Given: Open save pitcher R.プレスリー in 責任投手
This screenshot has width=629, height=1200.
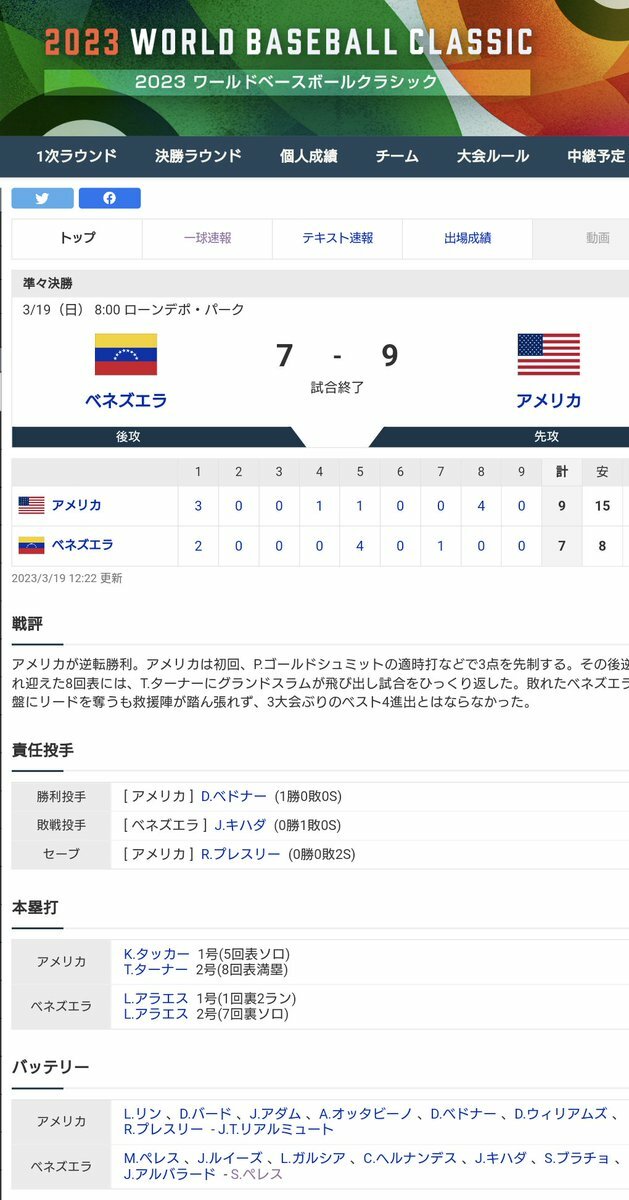Looking at the screenshot, I should pos(240,854).
